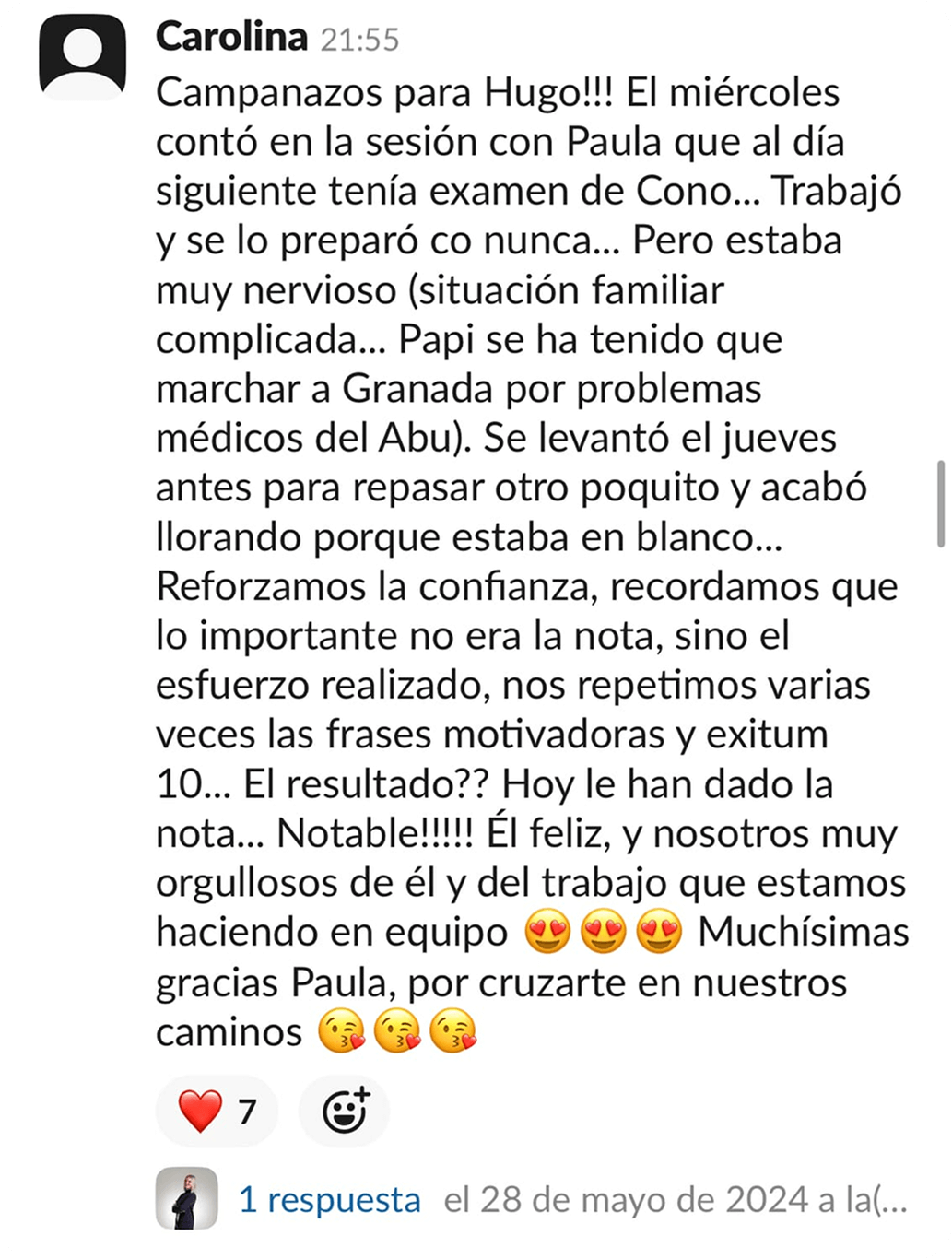Open the 1 respuesta thread

tap(329, 1200)
